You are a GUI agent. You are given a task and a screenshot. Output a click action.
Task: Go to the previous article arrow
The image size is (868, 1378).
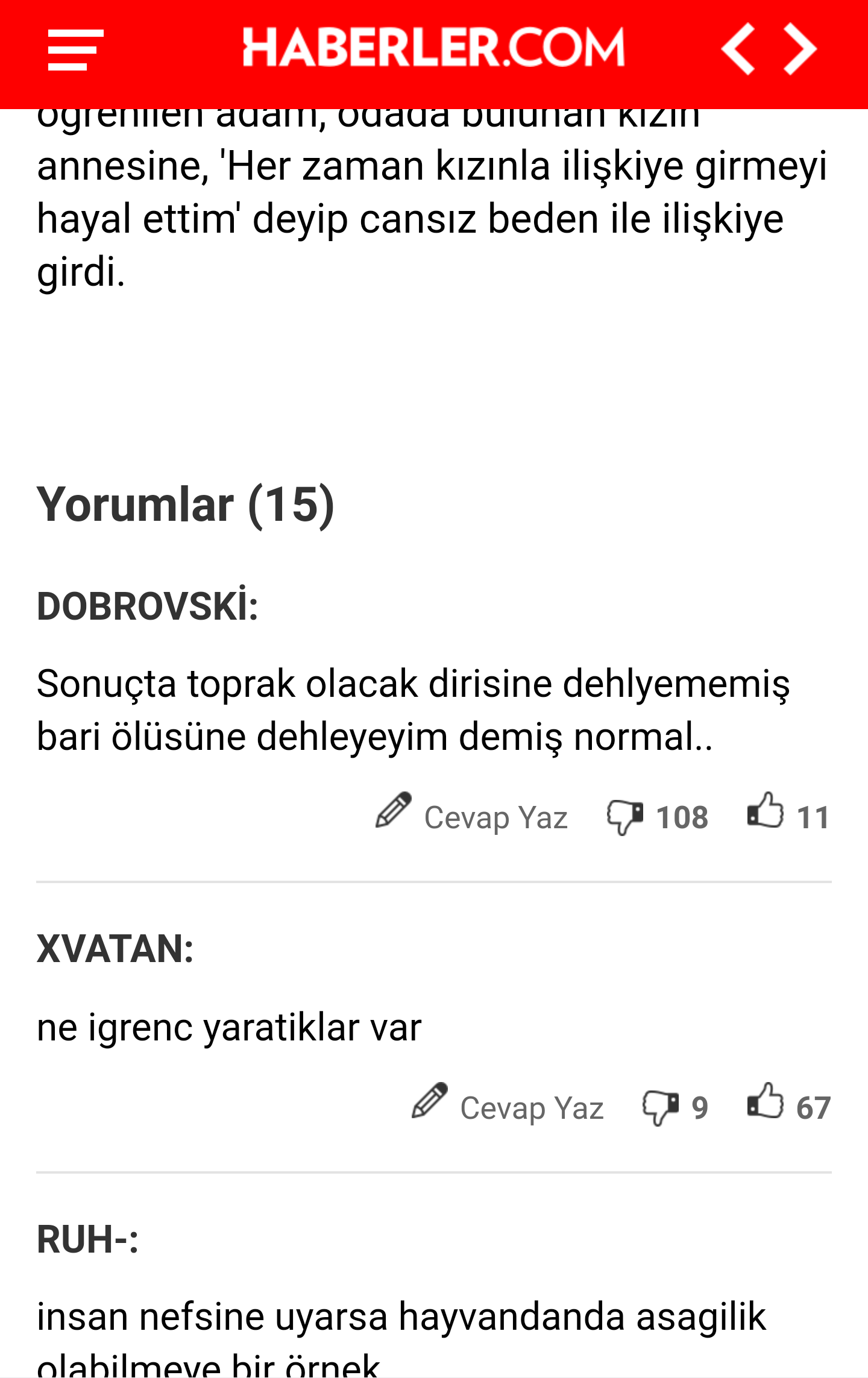coord(738,49)
